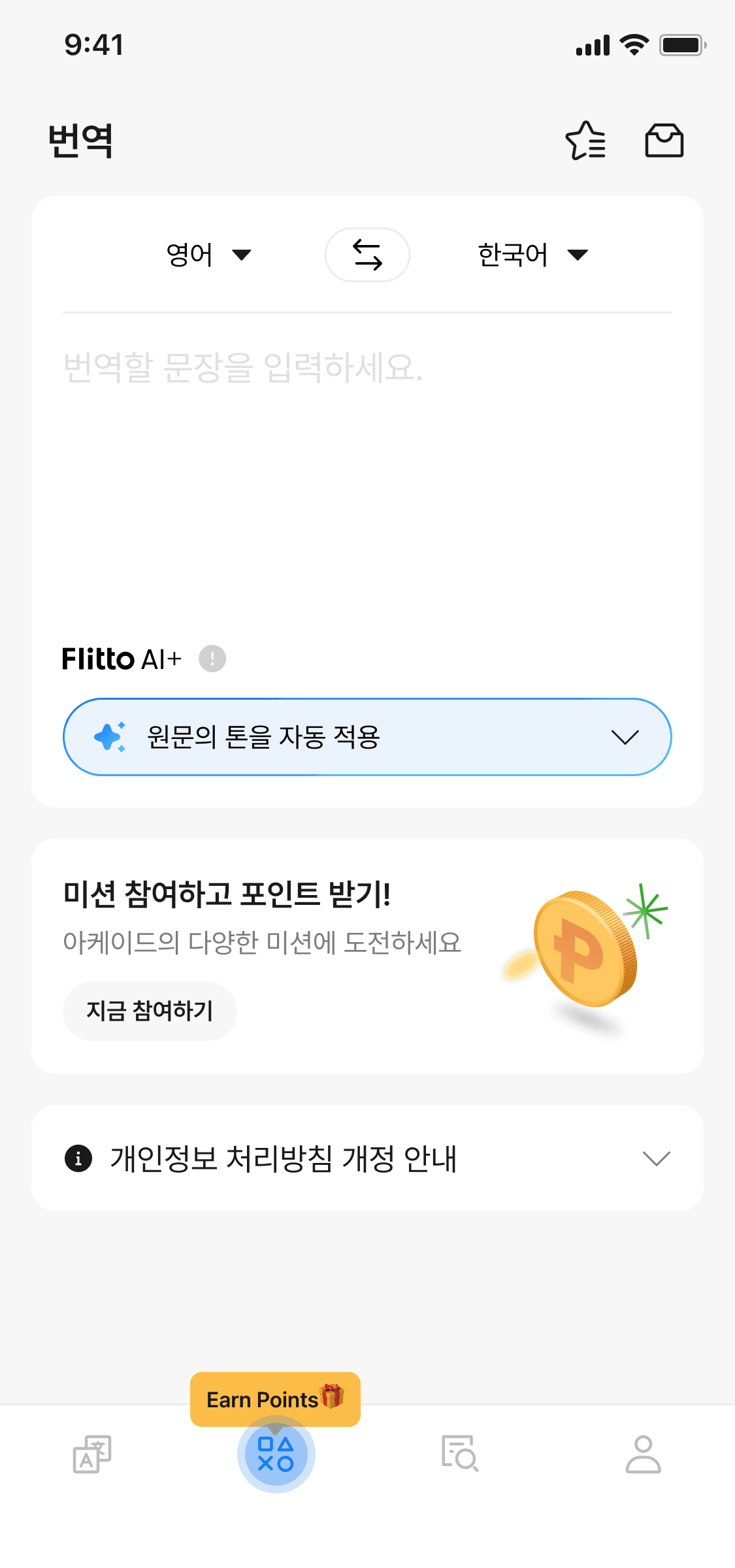Open the 한국어 target language dropdown
The height and width of the screenshot is (1568, 735).
click(x=532, y=255)
